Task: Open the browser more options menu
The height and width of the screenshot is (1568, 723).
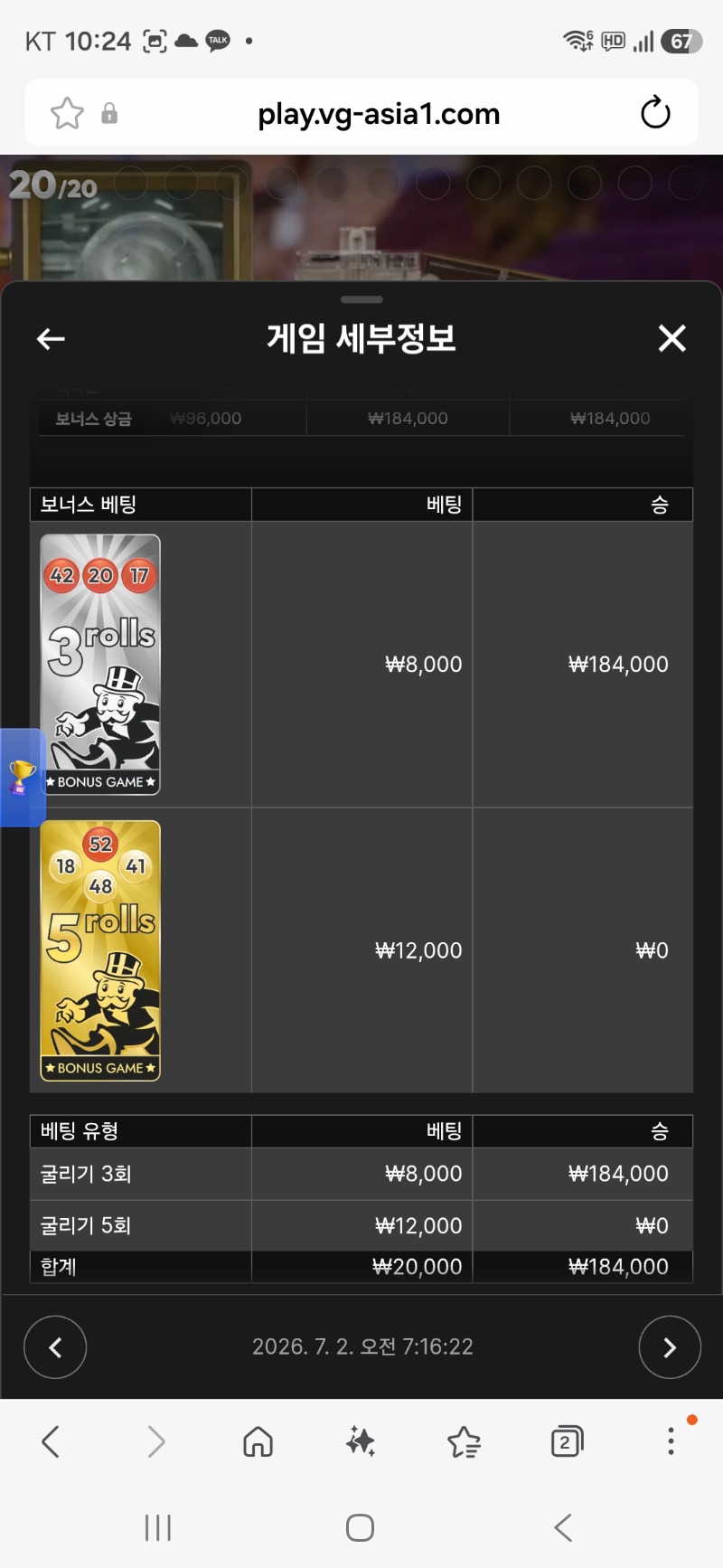Action: pyautogui.click(x=671, y=1441)
